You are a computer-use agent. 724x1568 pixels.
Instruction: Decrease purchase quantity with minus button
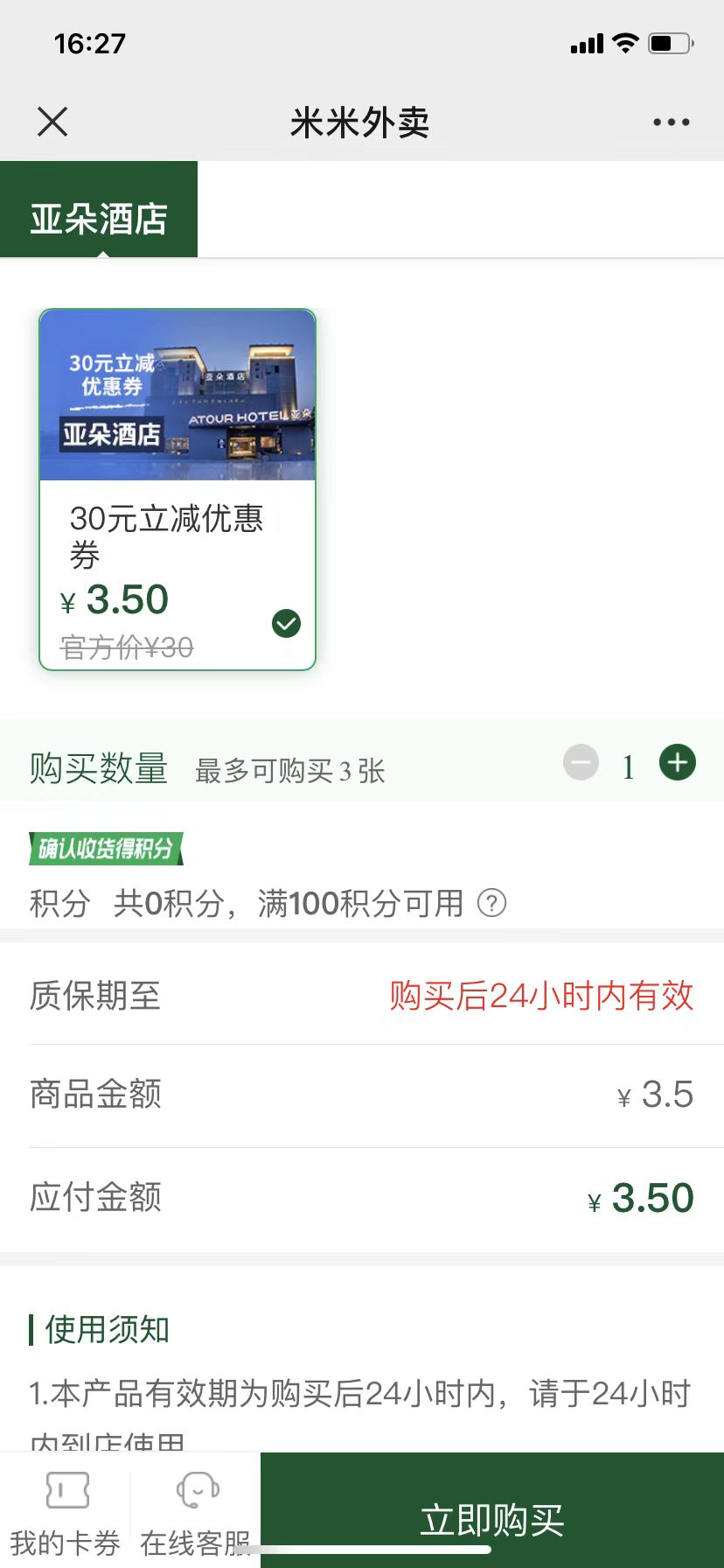[x=581, y=763]
